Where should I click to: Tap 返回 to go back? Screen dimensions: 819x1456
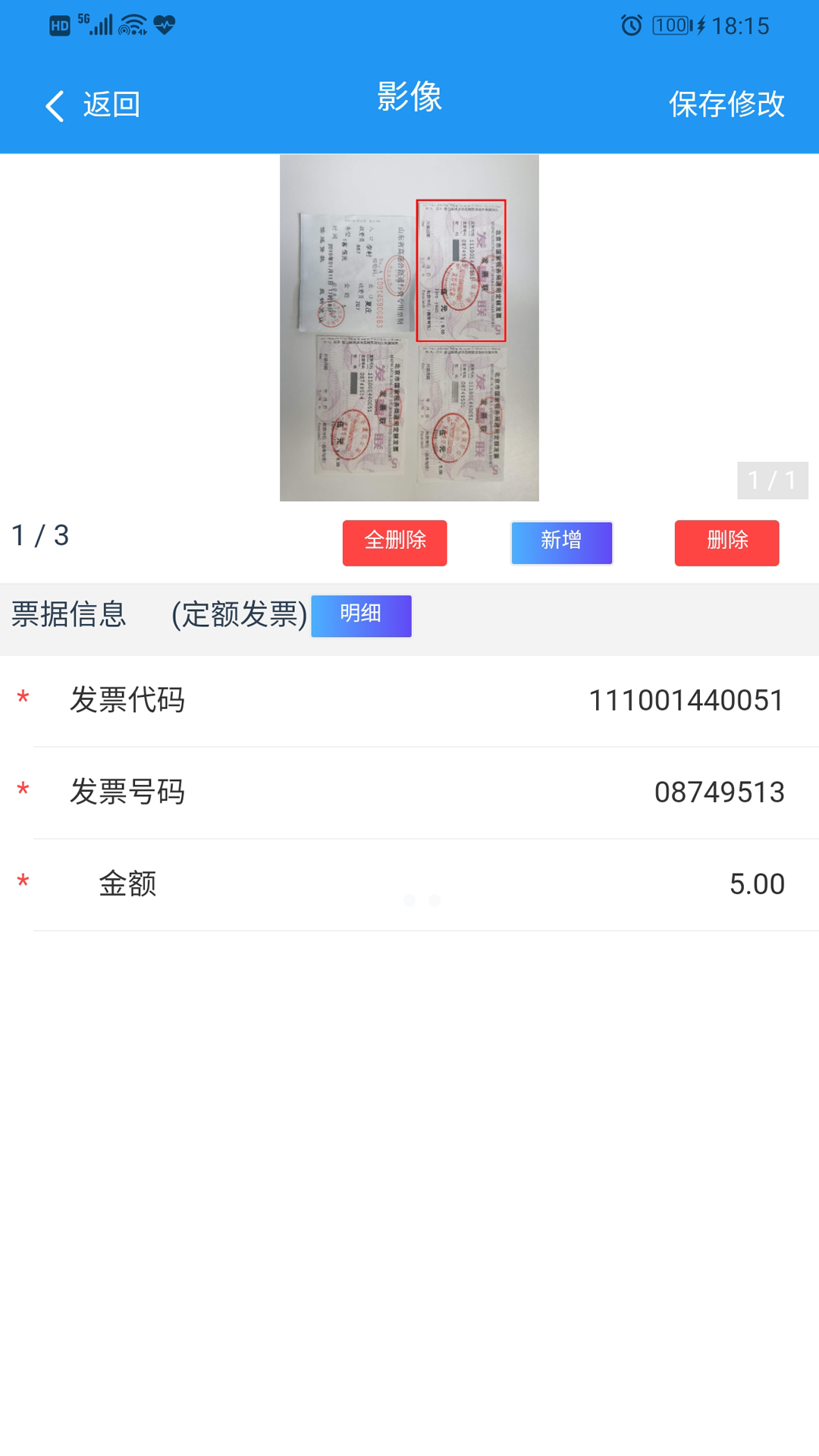click(x=110, y=105)
